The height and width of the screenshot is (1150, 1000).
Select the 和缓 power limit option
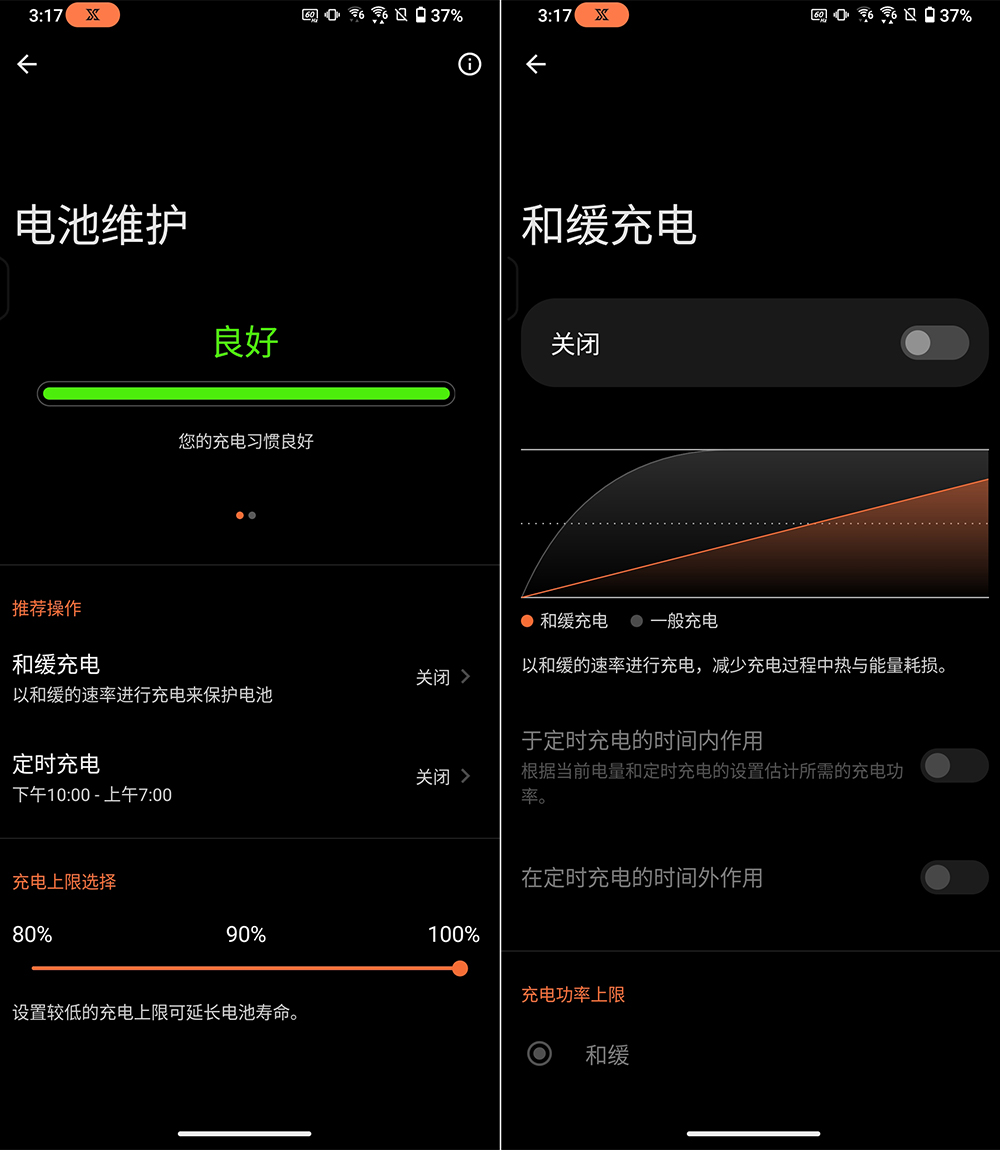tap(540, 1054)
